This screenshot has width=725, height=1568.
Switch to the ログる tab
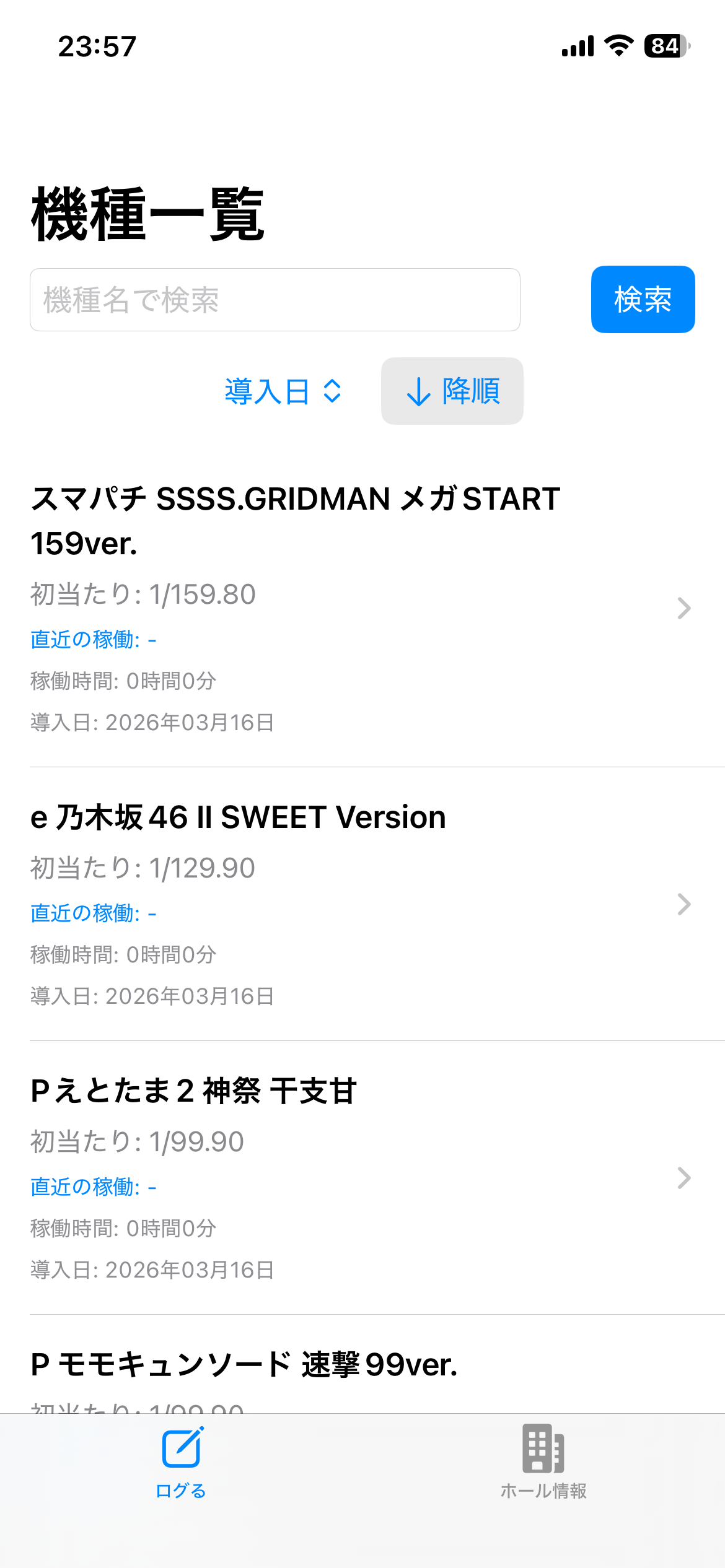coord(181,1463)
